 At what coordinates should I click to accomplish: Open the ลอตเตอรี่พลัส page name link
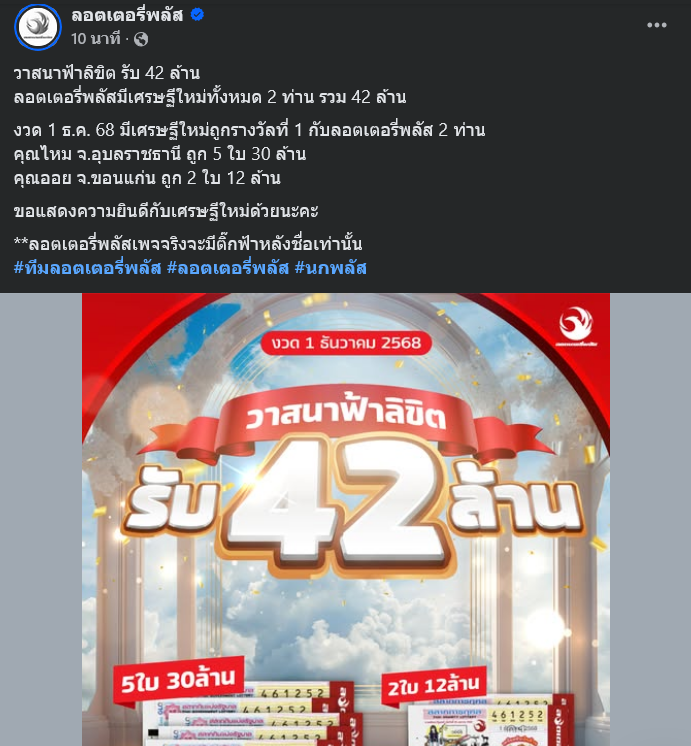coord(128,15)
